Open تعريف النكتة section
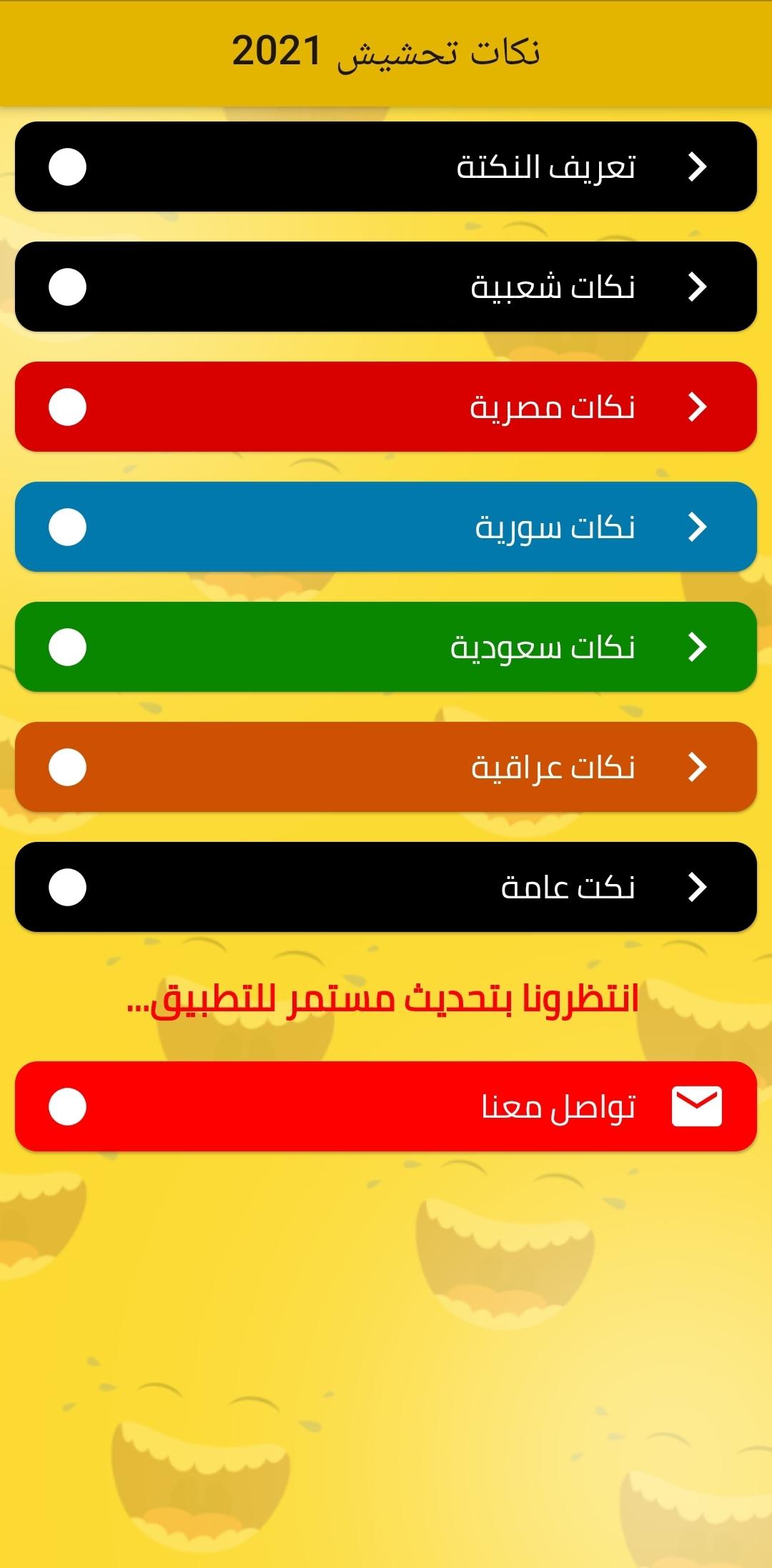772x1568 pixels. 386,167
